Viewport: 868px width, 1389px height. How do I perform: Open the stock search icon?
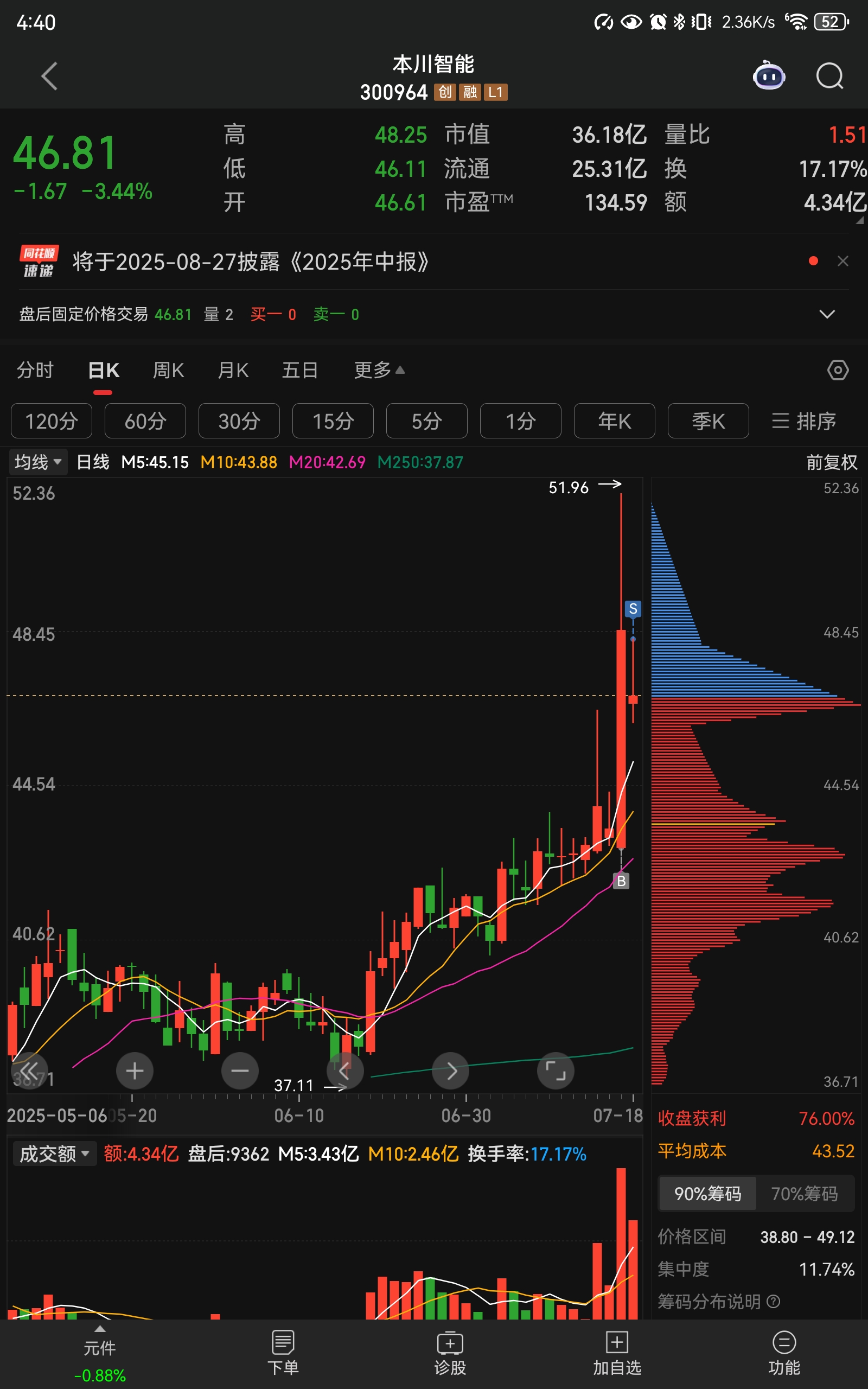(829, 76)
